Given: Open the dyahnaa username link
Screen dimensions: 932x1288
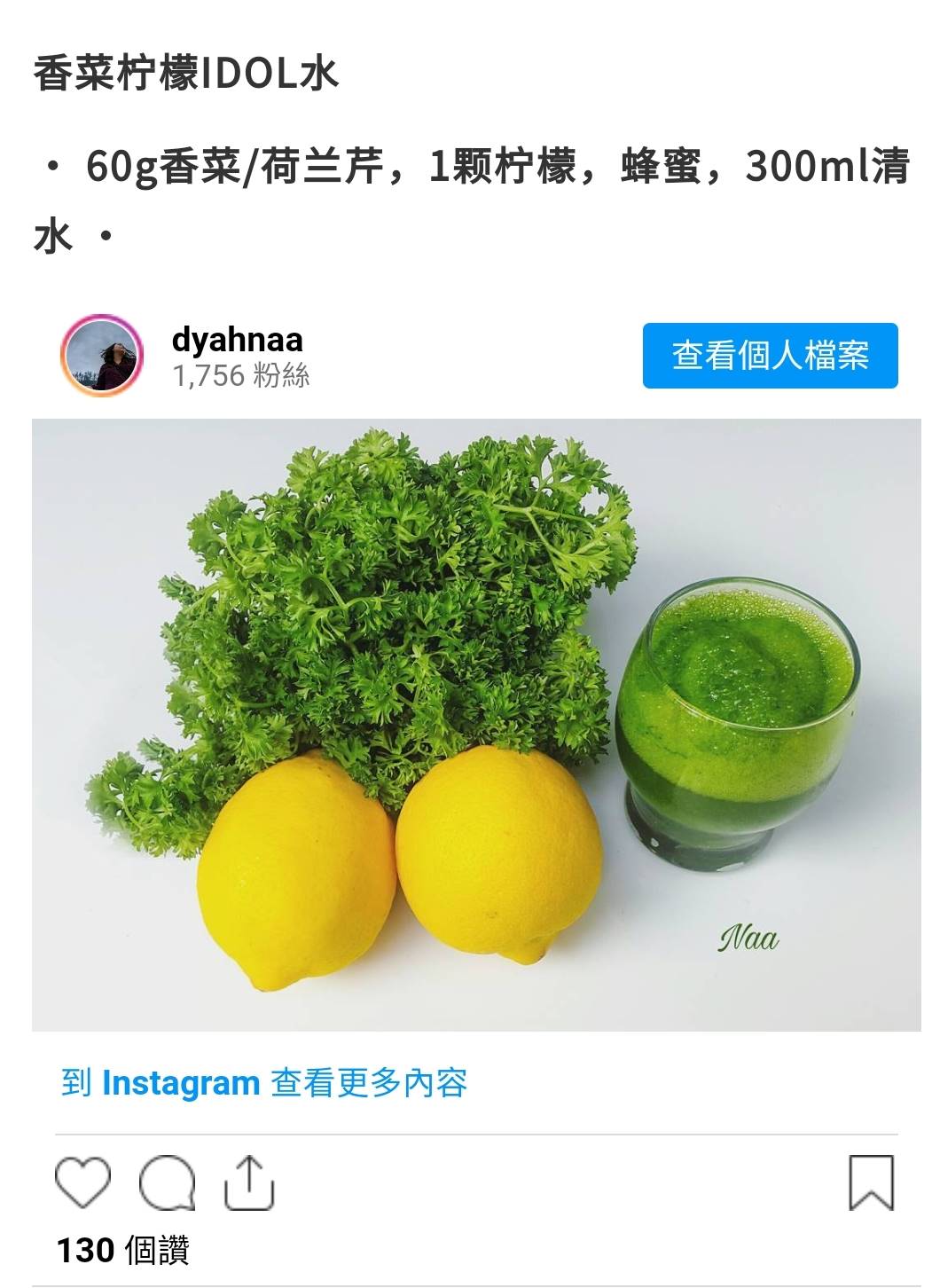Looking at the screenshot, I should coord(237,340).
